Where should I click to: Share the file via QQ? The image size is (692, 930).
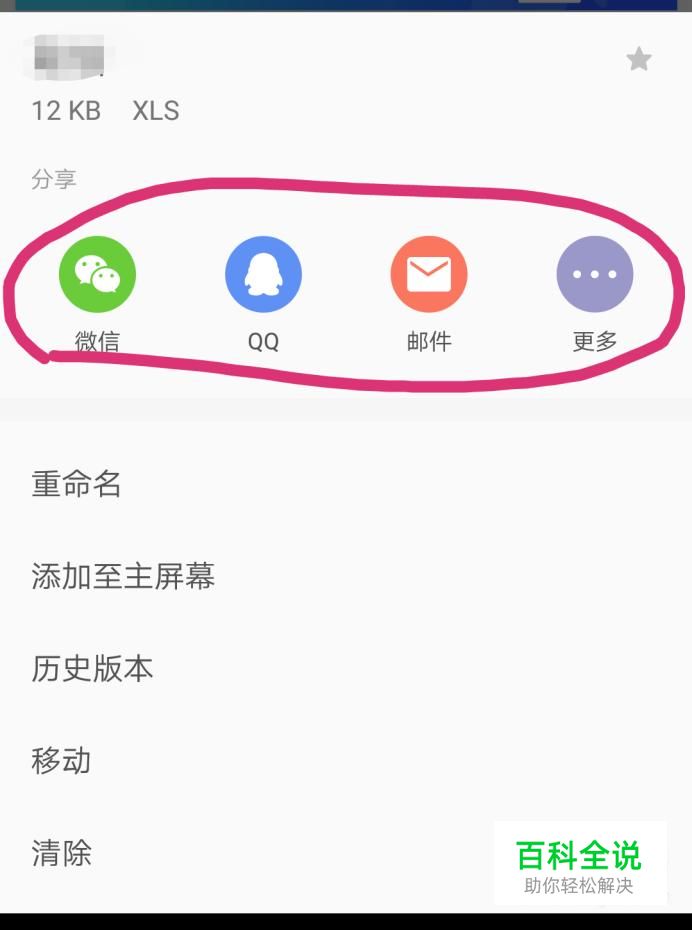pos(263,275)
